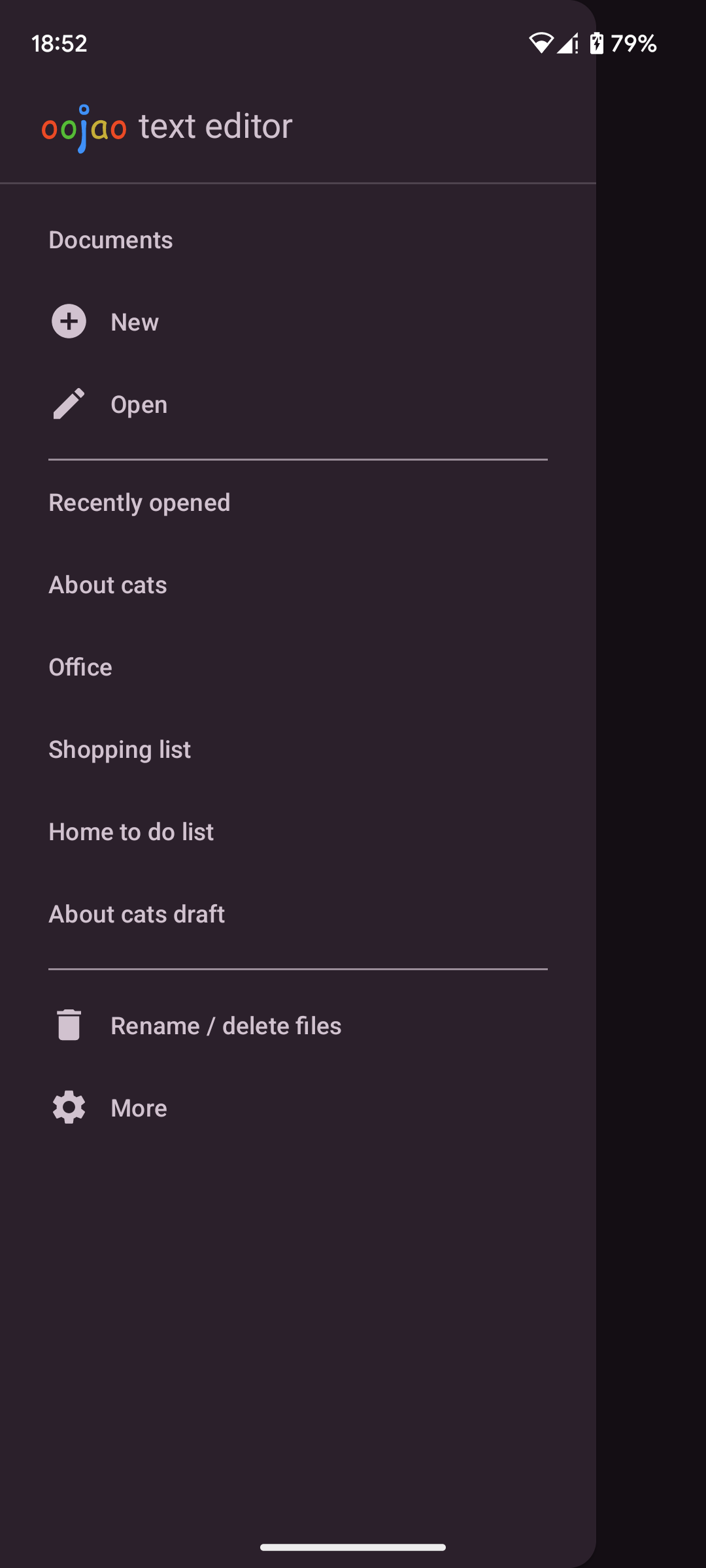706x1568 pixels.
Task: Open the recent file About cats
Action: 298,585
